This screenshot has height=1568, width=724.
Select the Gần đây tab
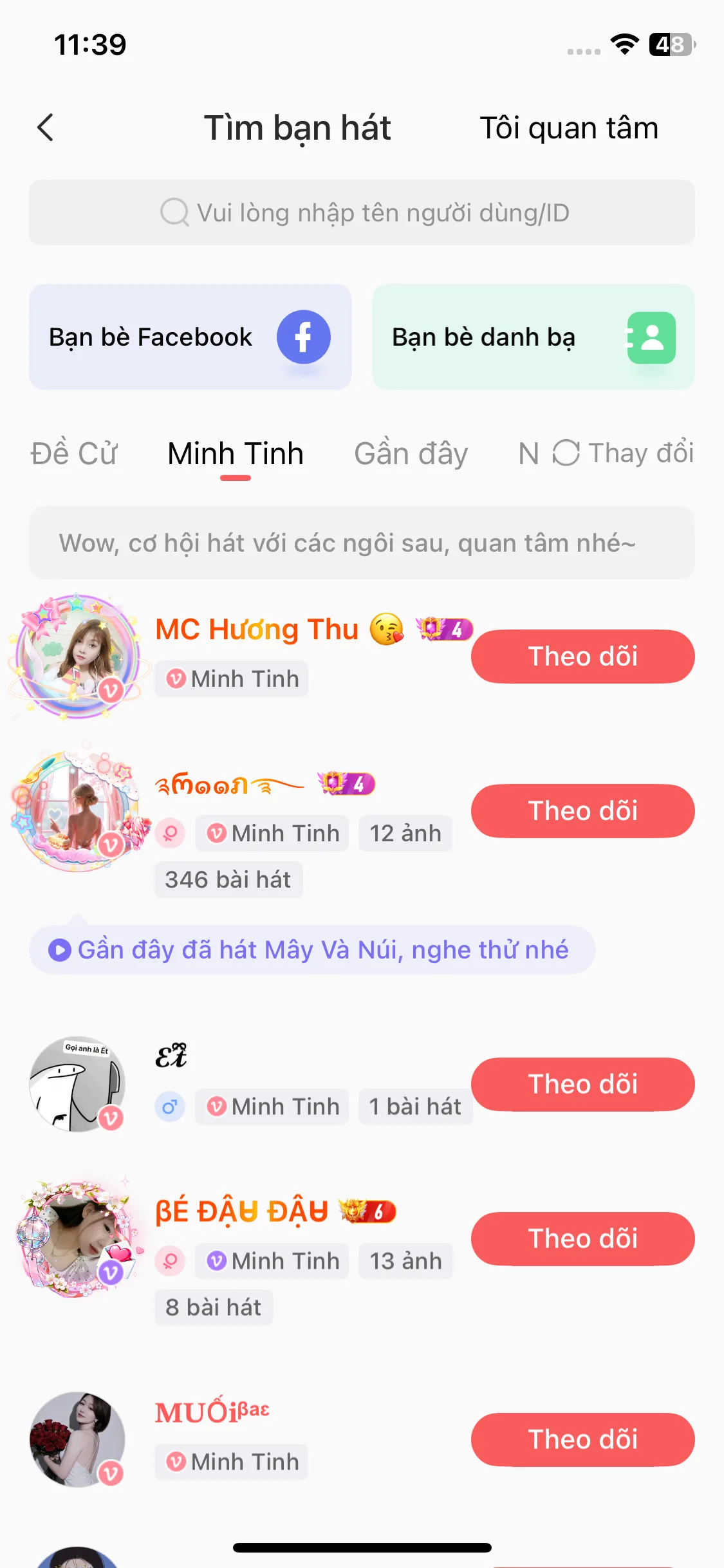(x=411, y=453)
